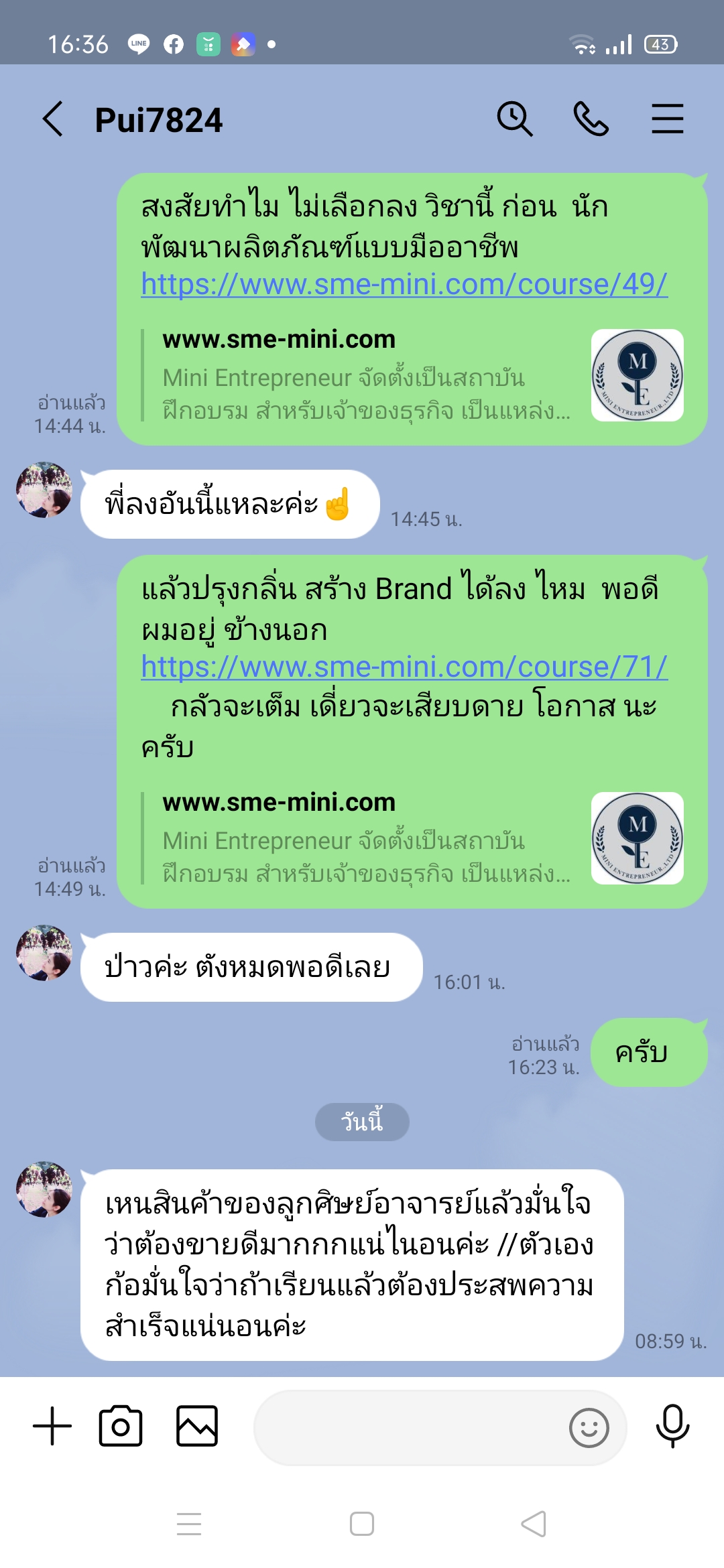The height and width of the screenshot is (1568, 724).
Task: Record a voice message with the microphone
Action: tap(672, 1426)
